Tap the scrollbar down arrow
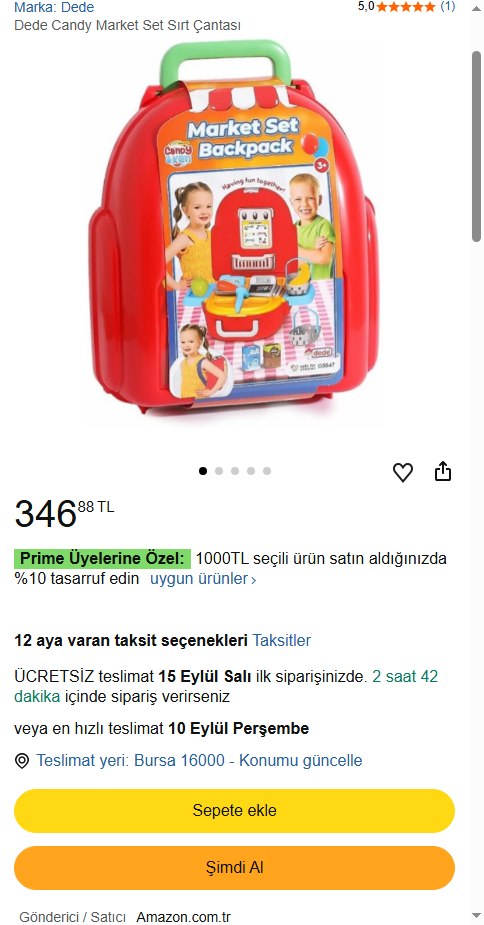The height and width of the screenshot is (925, 484). click(x=476, y=915)
